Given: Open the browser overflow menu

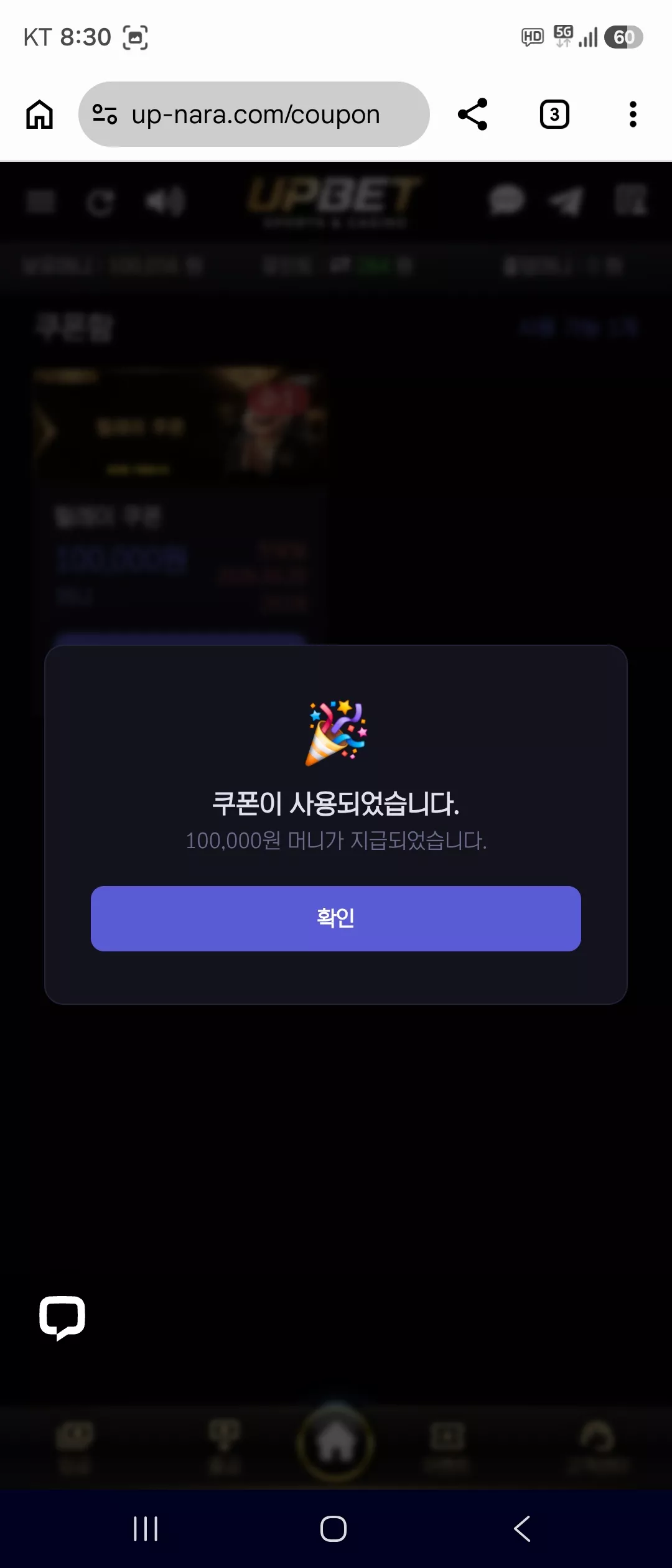Looking at the screenshot, I should click(x=633, y=114).
